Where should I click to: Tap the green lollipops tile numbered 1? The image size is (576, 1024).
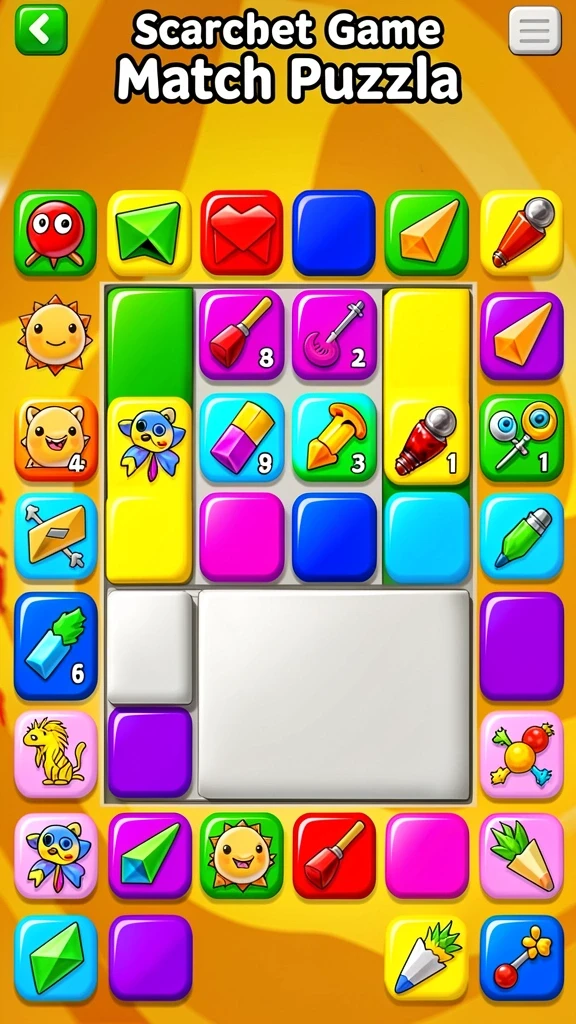522,438
